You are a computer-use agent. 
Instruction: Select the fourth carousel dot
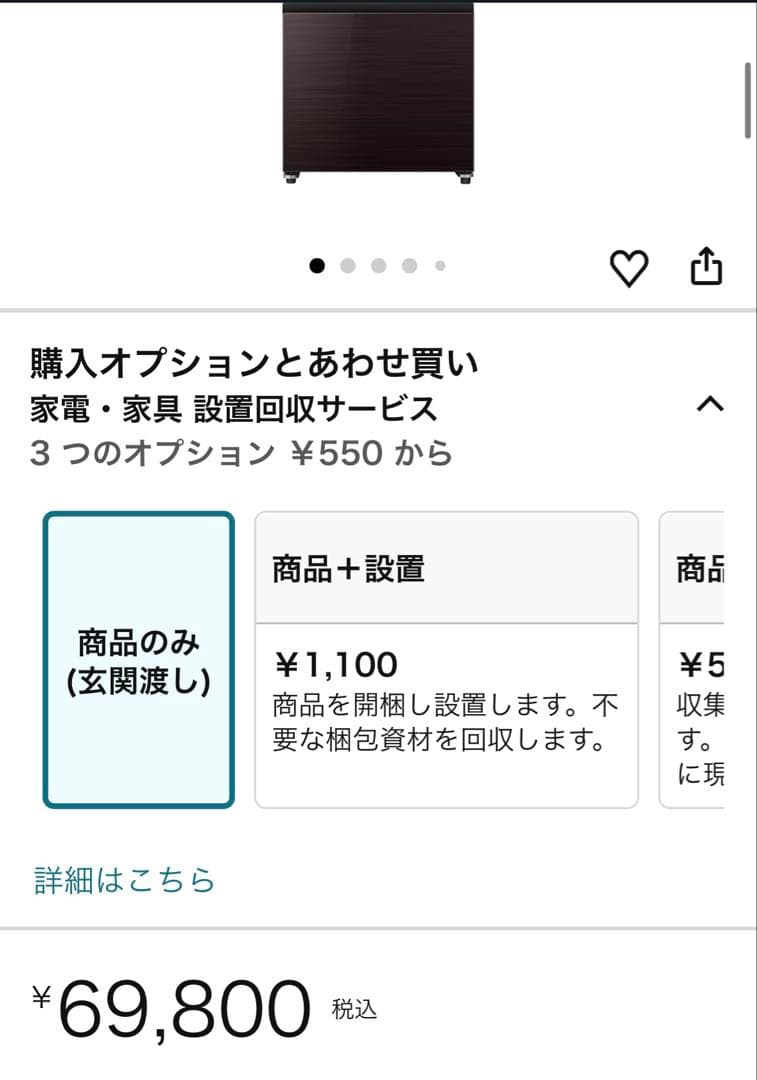click(409, 266)
